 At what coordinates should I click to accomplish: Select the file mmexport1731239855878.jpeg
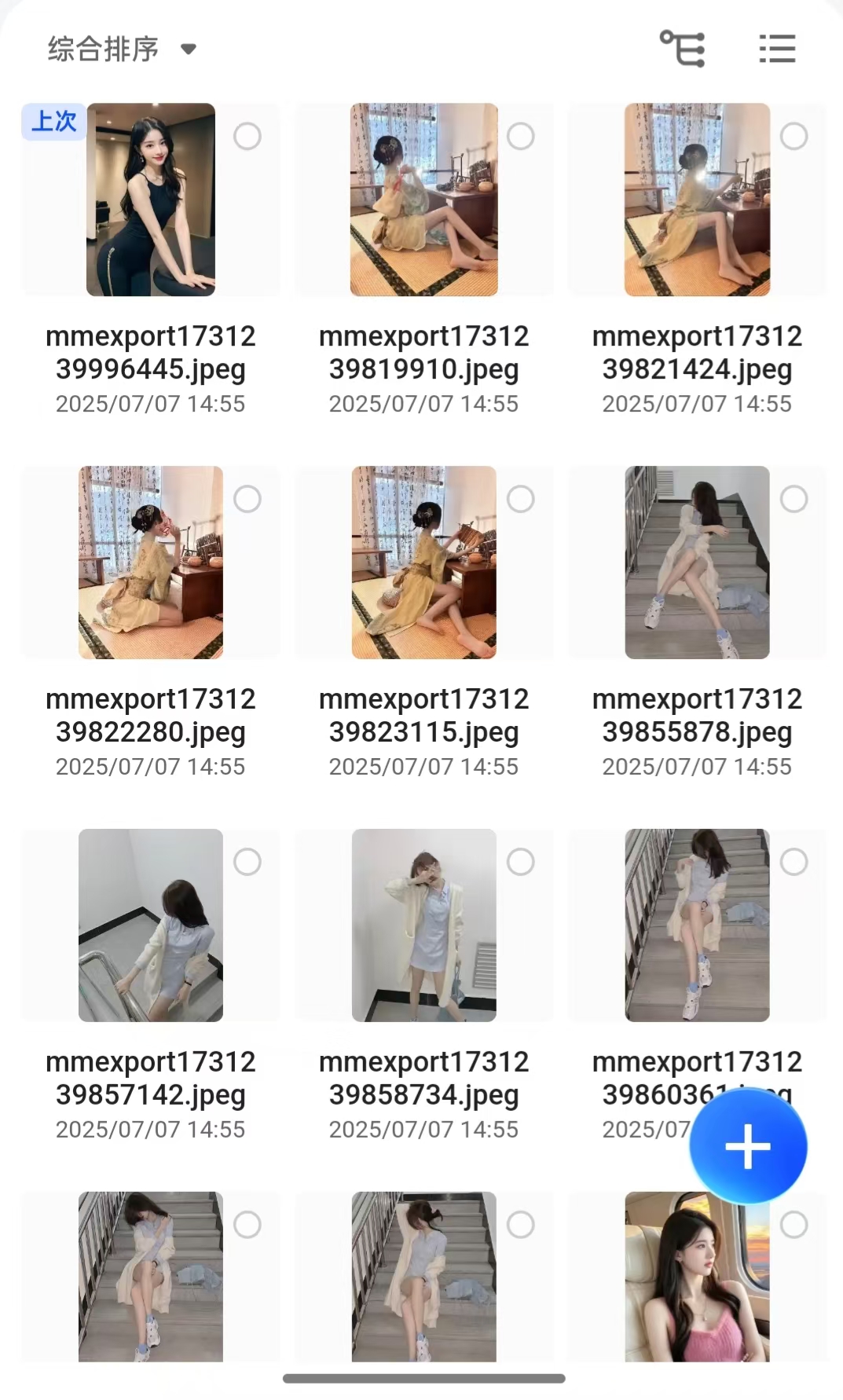[x=794, y=499]
